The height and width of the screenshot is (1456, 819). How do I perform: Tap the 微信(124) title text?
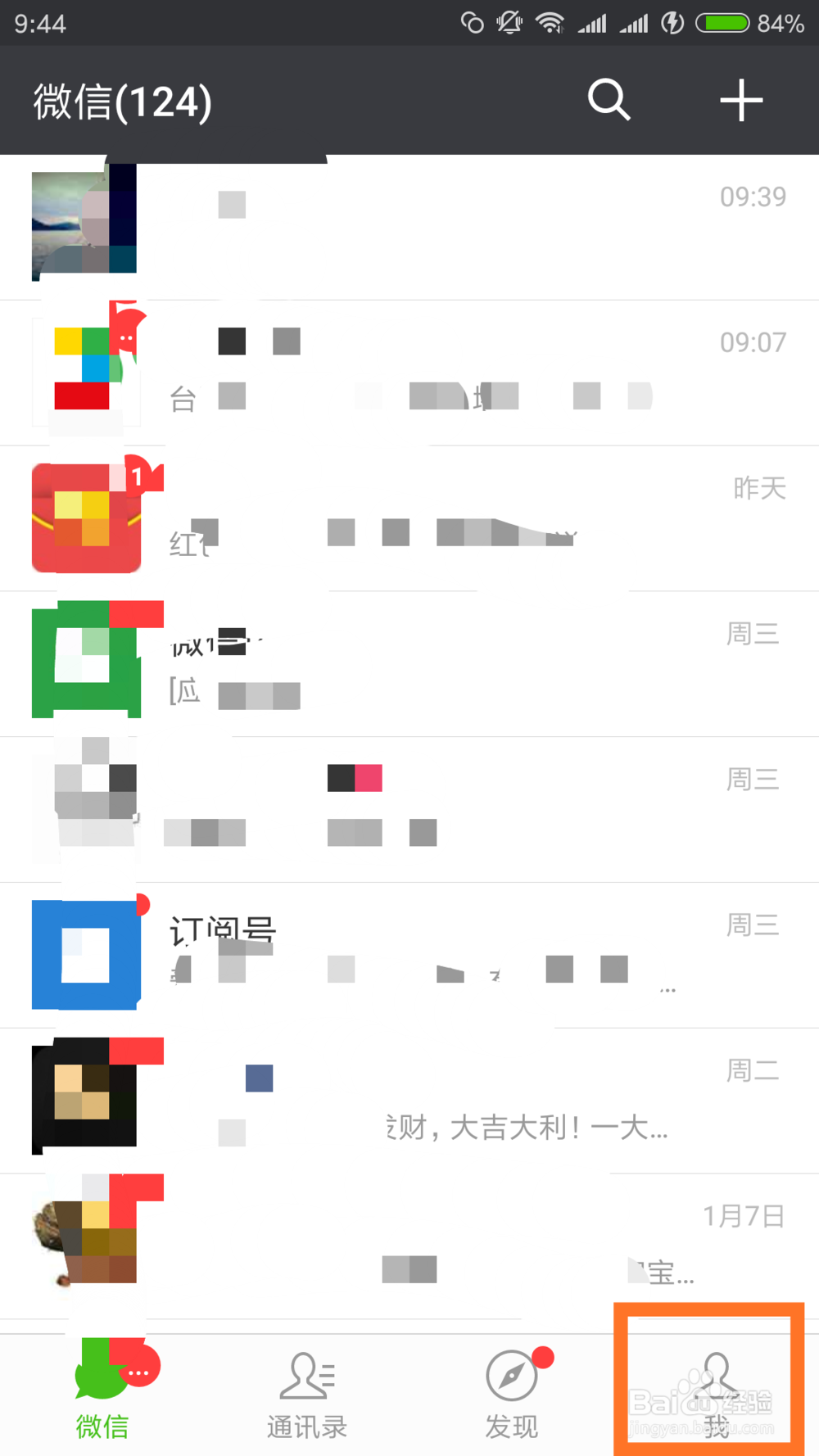point(120,100)
